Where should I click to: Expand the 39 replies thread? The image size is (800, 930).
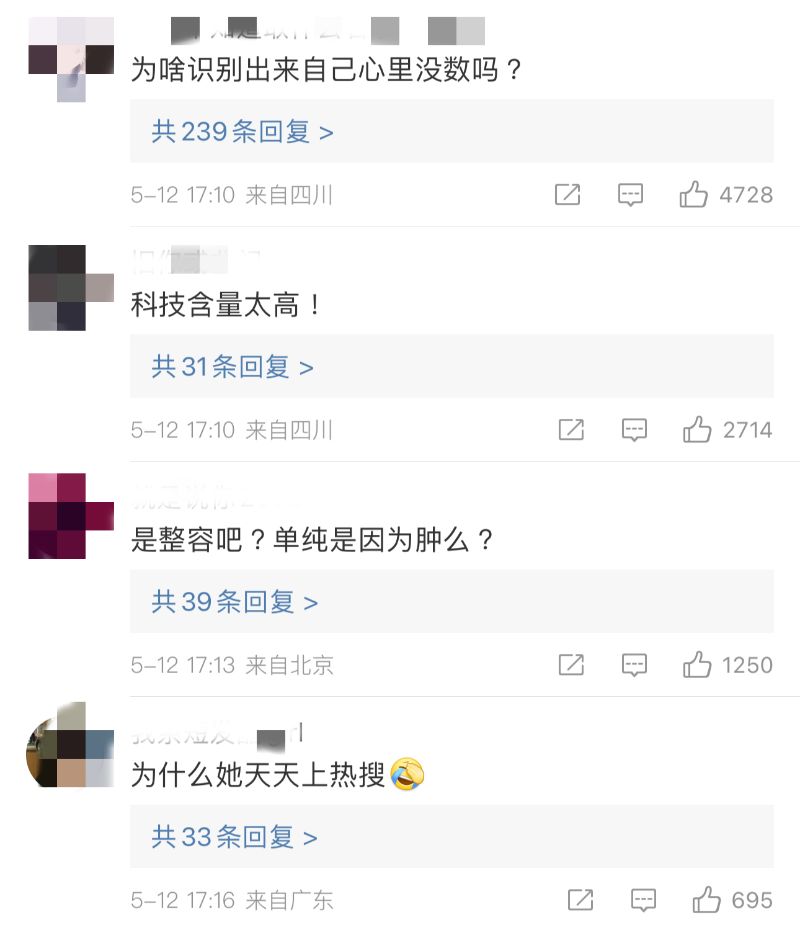234,602
